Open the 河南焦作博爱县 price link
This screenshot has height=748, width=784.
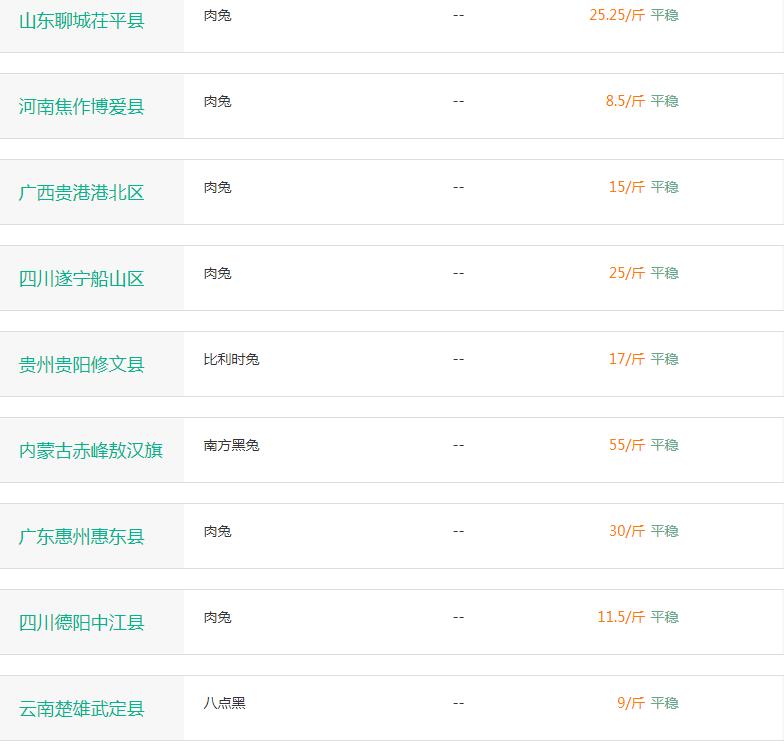pos(82,106)
